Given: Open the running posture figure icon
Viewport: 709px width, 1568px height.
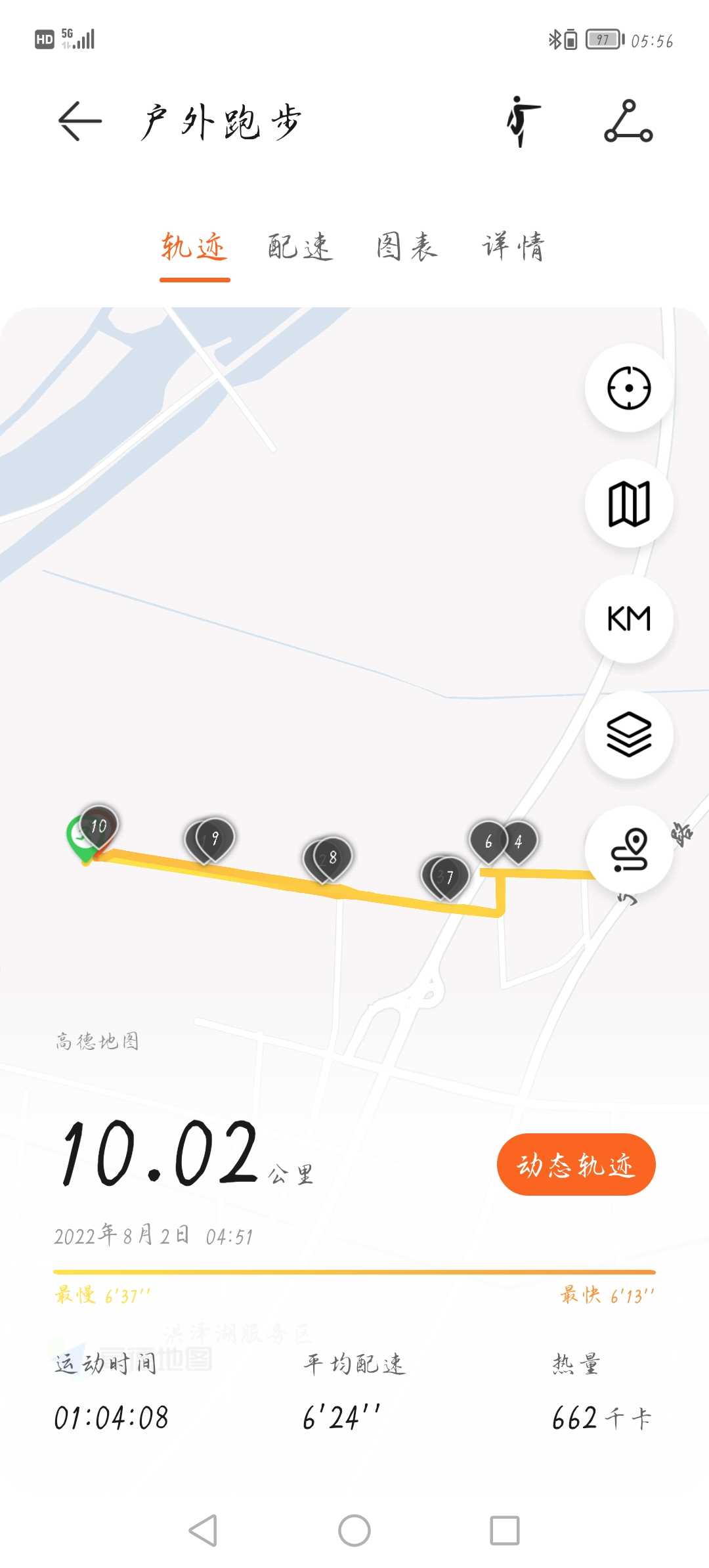Looking at the screenshot, I should click(523, 121).
